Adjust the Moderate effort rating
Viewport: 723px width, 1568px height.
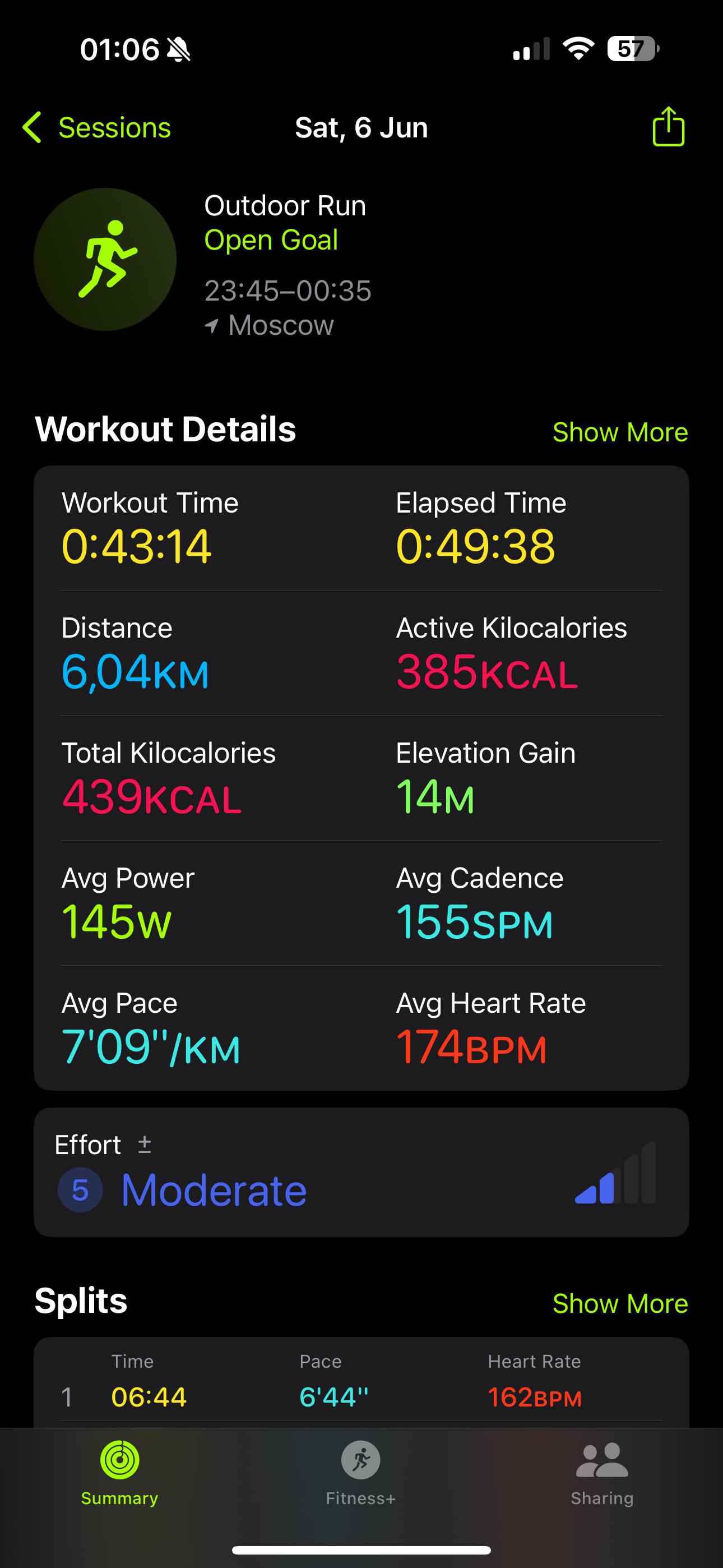point(361,1172)
